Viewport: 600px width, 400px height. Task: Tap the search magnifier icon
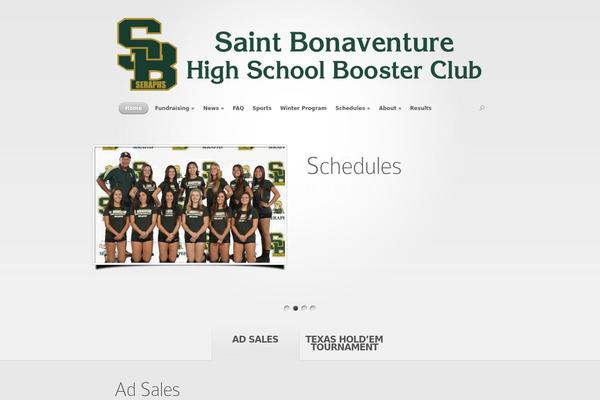(x=481, y=108)
